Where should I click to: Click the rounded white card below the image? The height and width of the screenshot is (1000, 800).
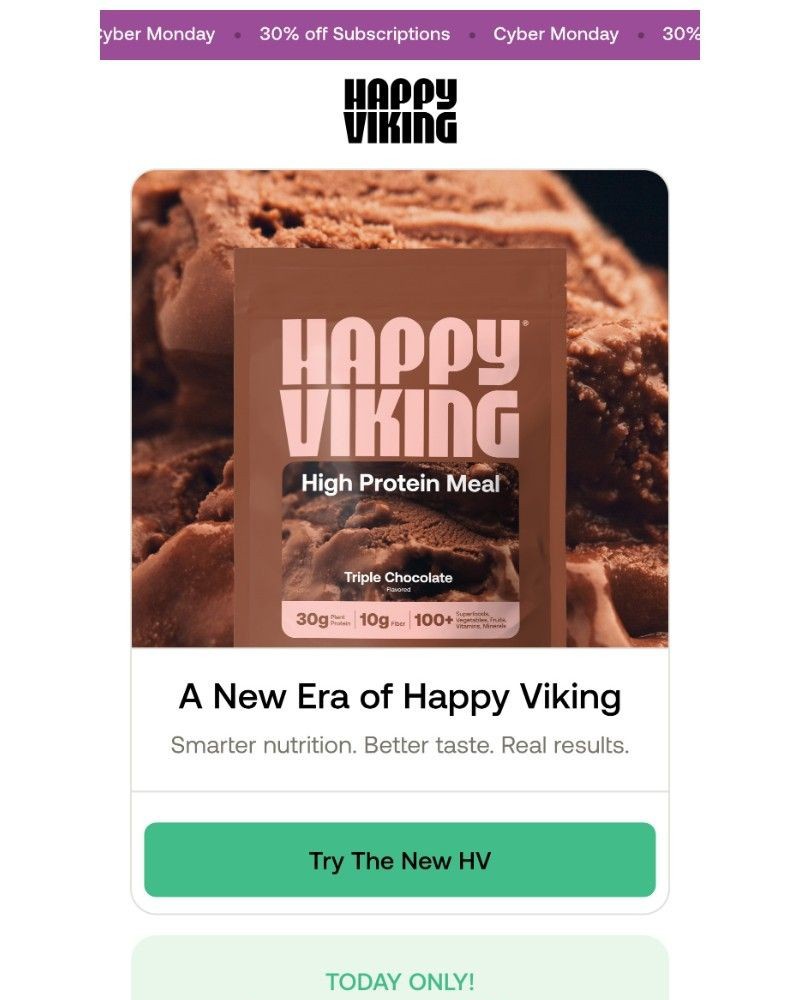click(x=399, y=720)
